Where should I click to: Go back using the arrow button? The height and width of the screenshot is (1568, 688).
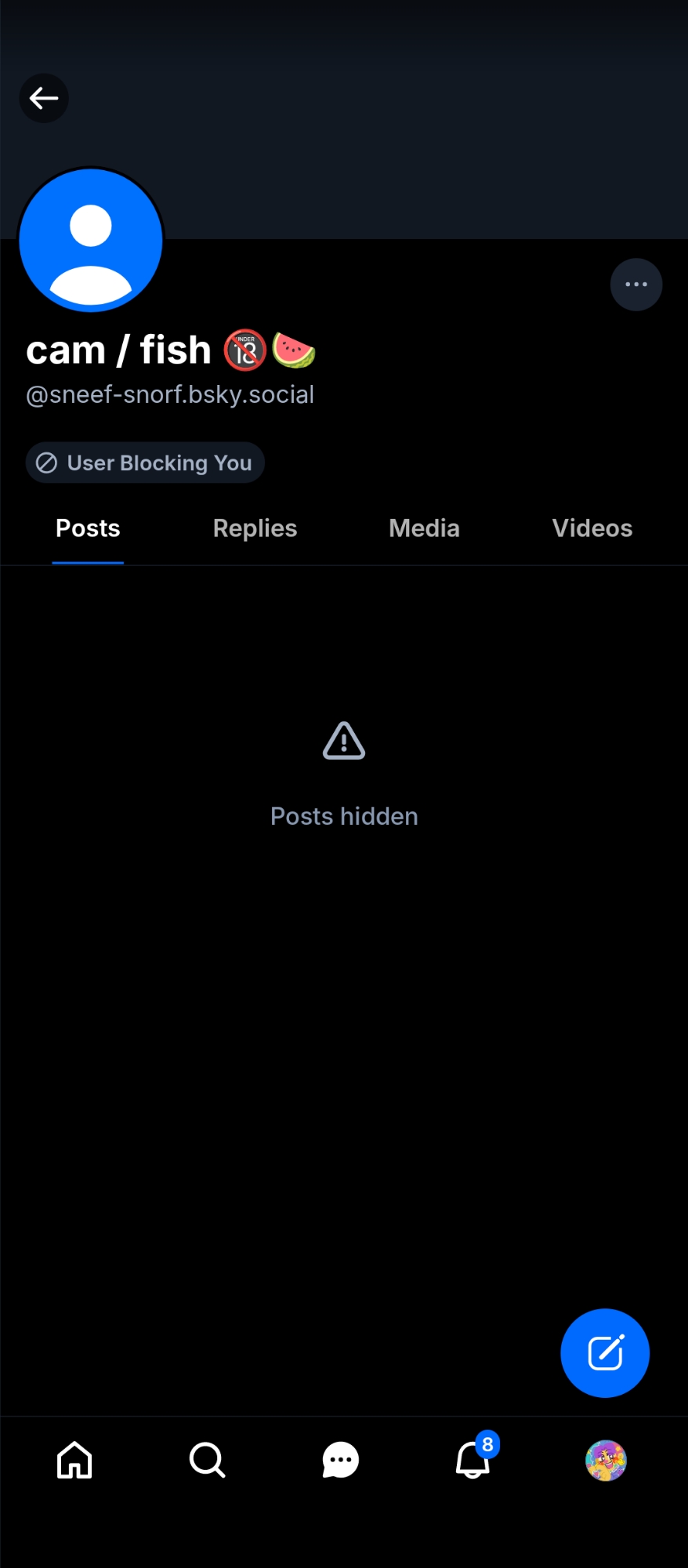tap(44, 98)
